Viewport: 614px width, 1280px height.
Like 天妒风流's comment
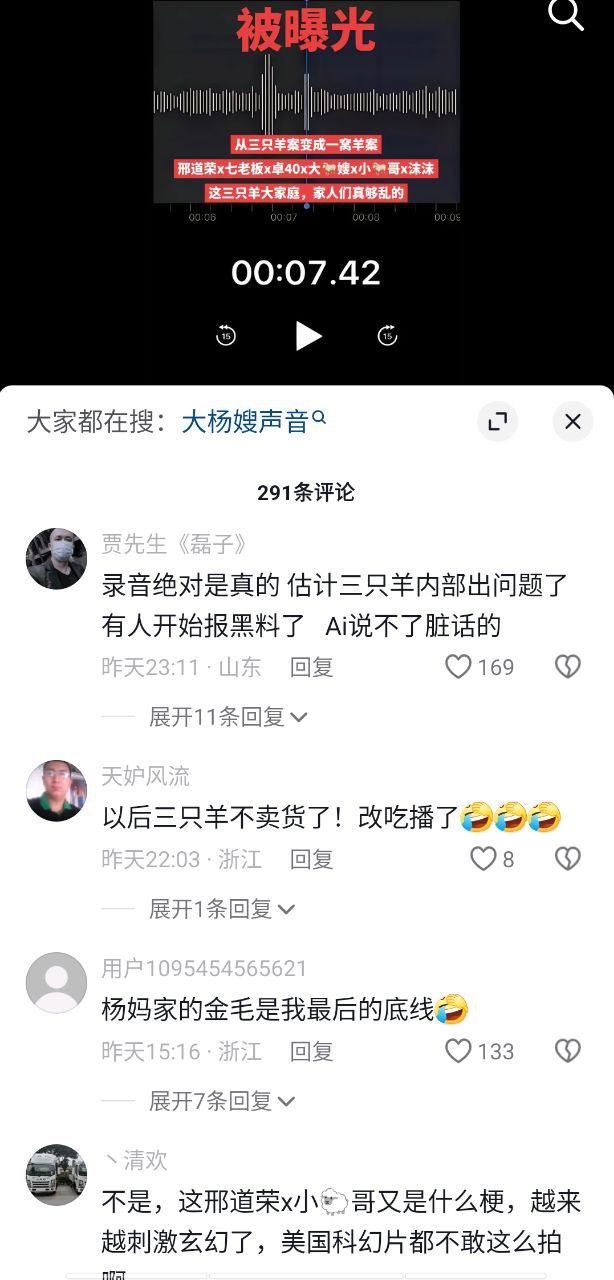pyautogui.click(x=484, y=859)
